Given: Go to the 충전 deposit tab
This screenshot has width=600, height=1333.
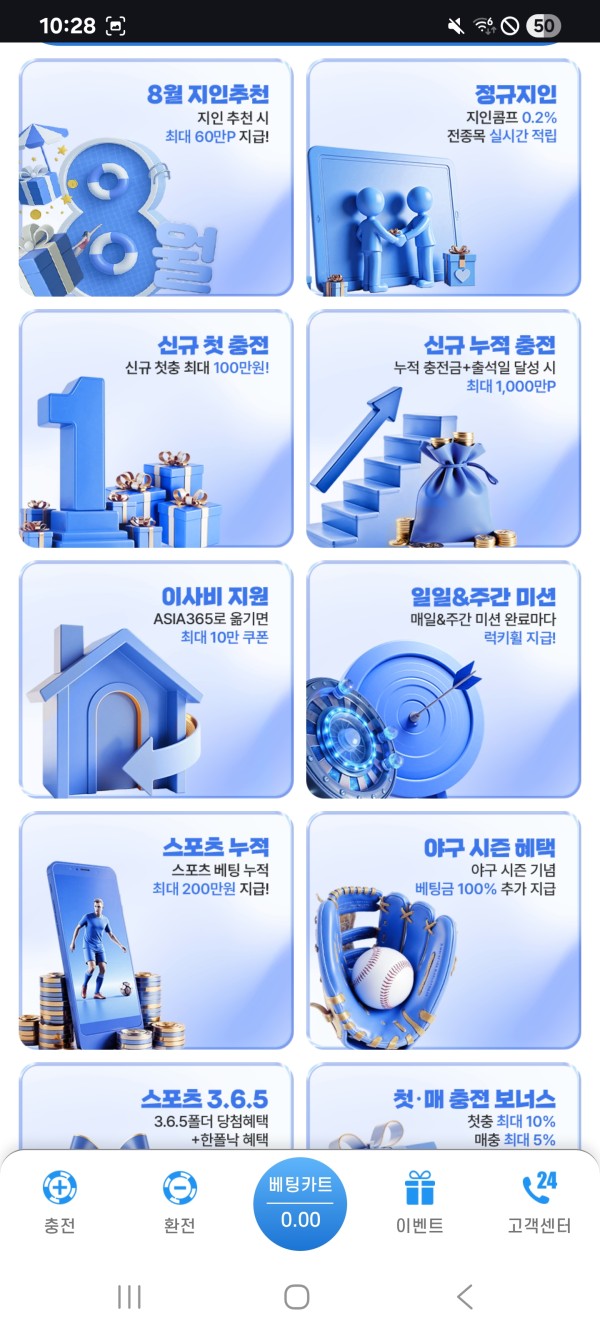Looking at the screenshot, I should pyautogui.click(x=60, y=1203).
